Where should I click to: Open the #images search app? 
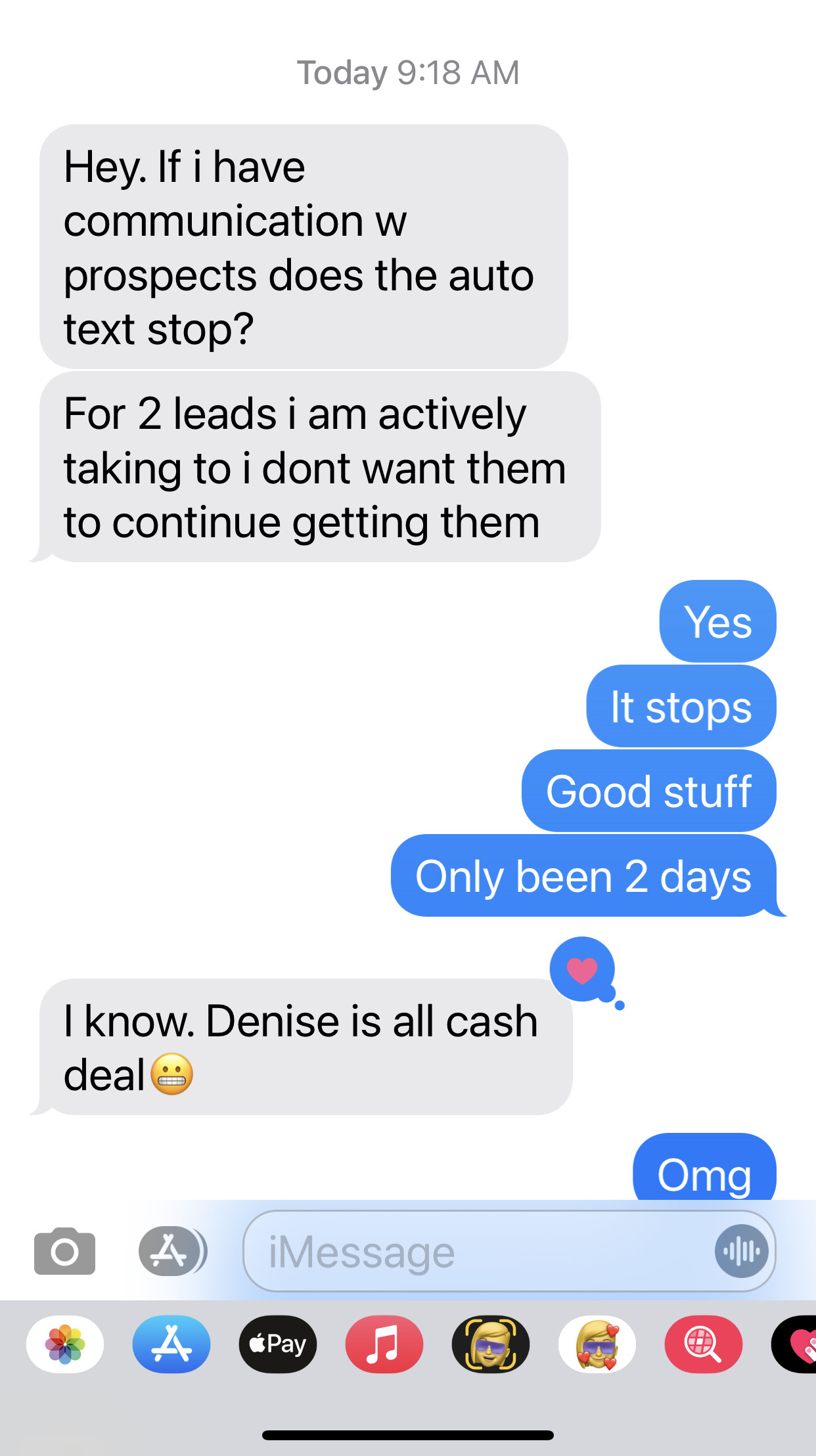pyautogui.click(x=704, y=1344)
